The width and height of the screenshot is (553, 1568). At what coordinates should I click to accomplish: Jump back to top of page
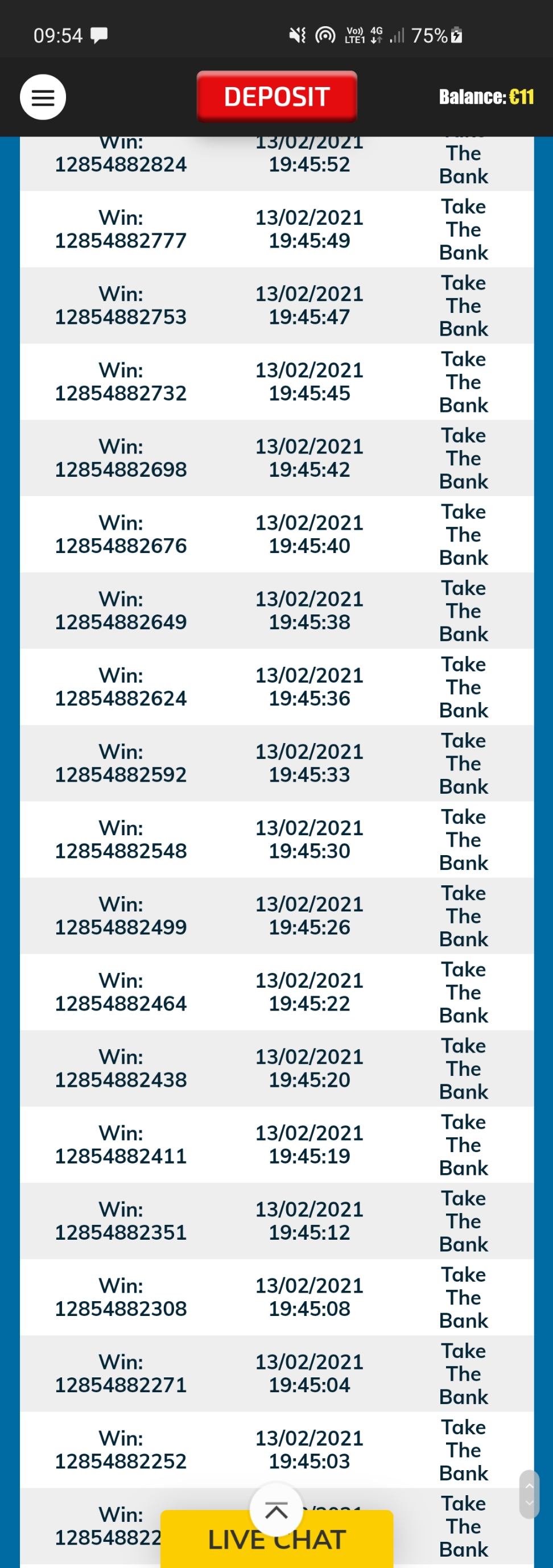(x=277, y=1509)
